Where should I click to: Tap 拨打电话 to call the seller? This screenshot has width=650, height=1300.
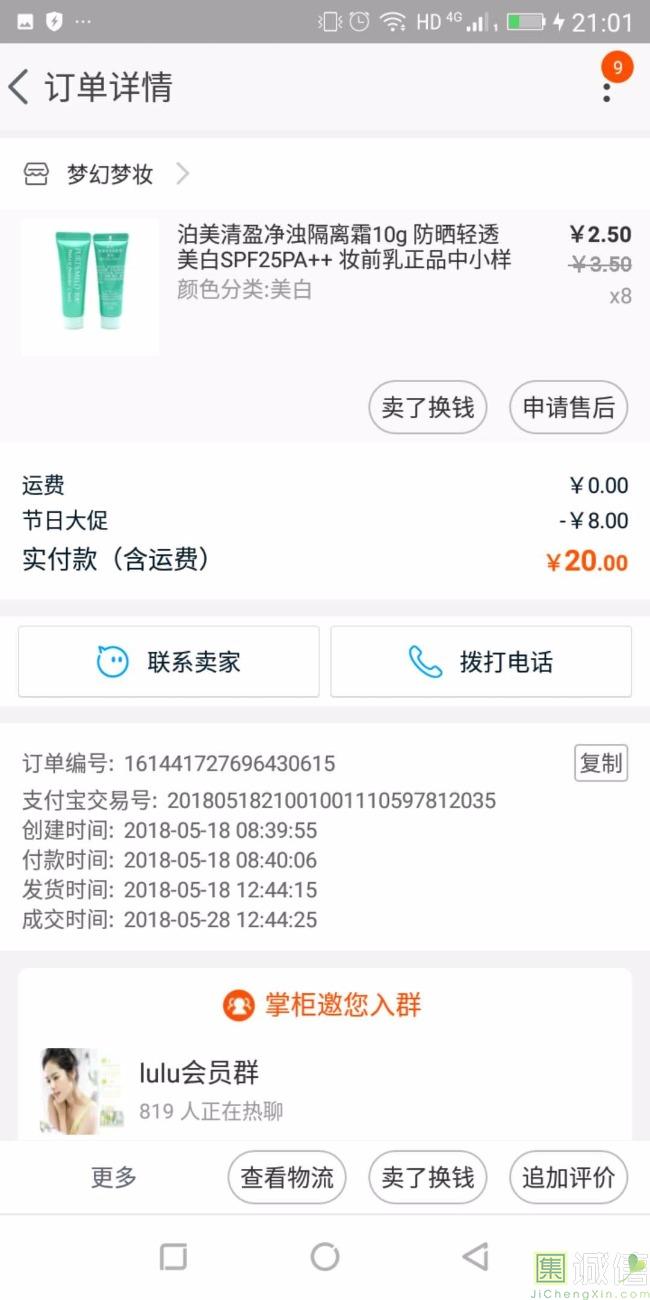(x=481, y=662)
